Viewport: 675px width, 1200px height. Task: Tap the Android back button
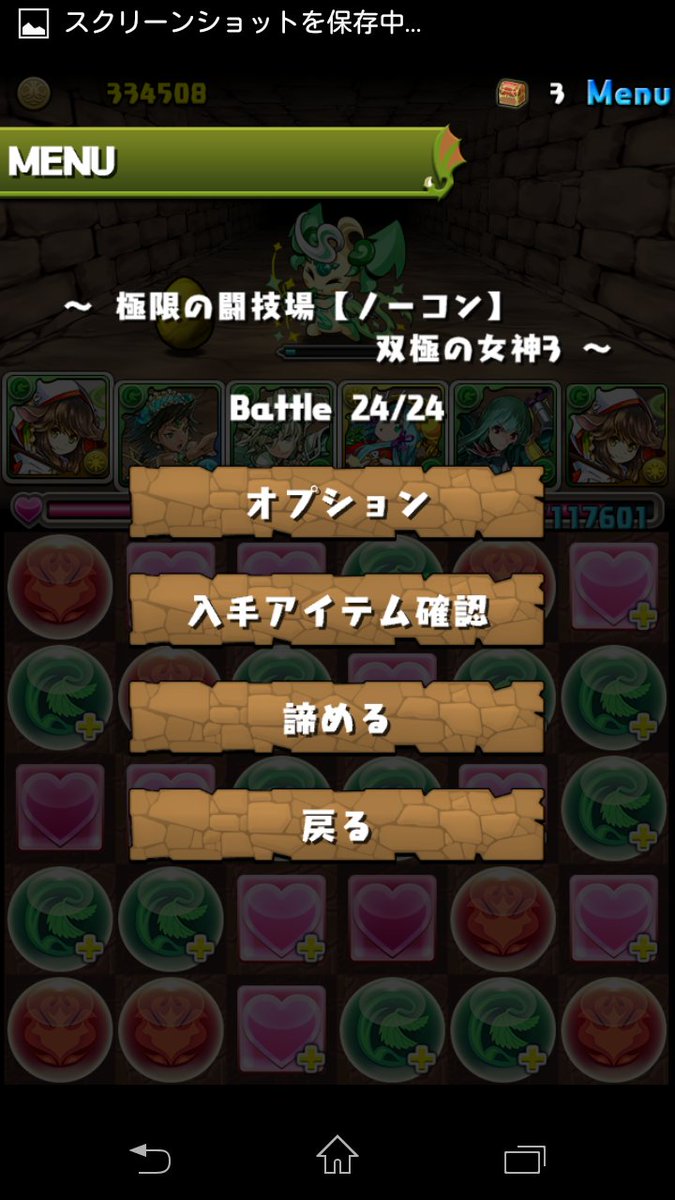click(x=150, y=1159)
